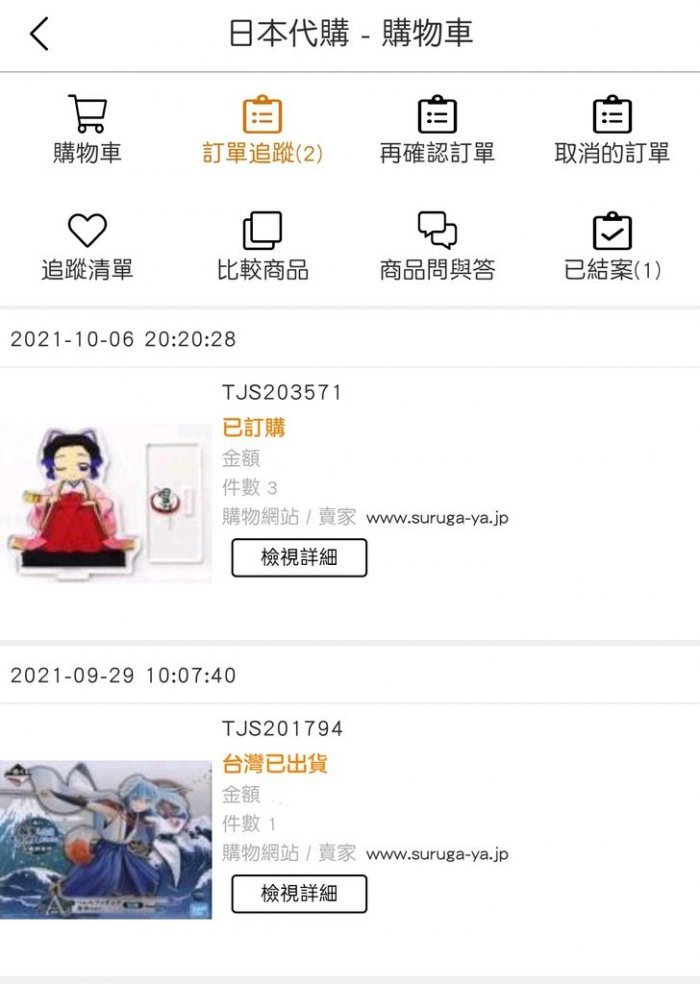This screenshot has width=700, height=984.
Task: Switch to 再確認訂單
Action: (x=437, y=130)
